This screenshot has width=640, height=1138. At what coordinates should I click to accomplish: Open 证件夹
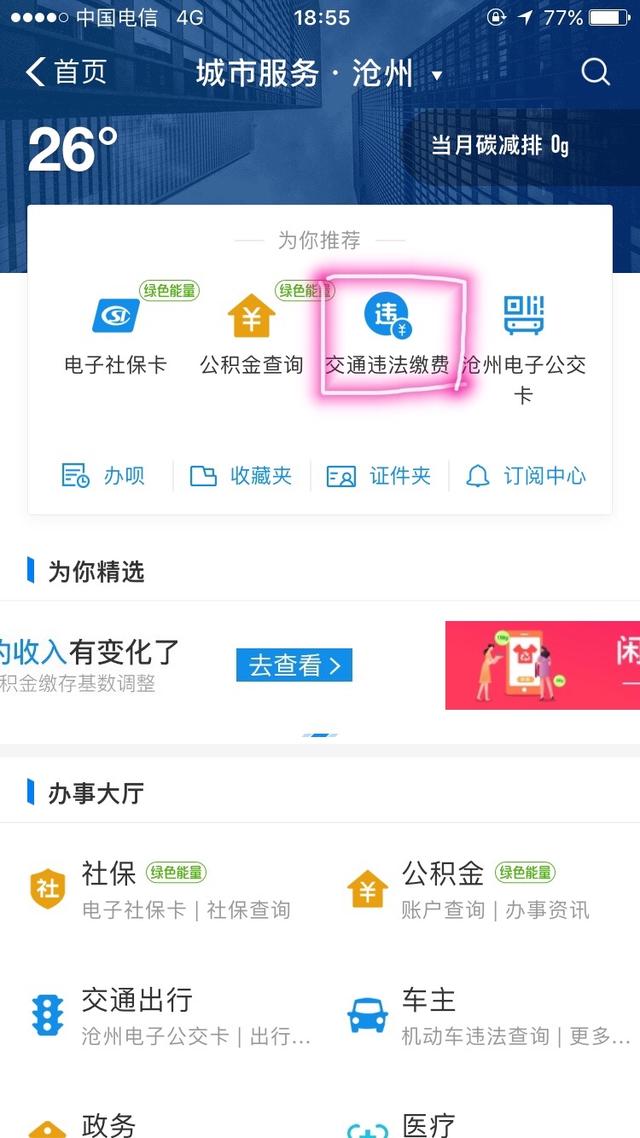pyautogui.click(x=380, y=476)
